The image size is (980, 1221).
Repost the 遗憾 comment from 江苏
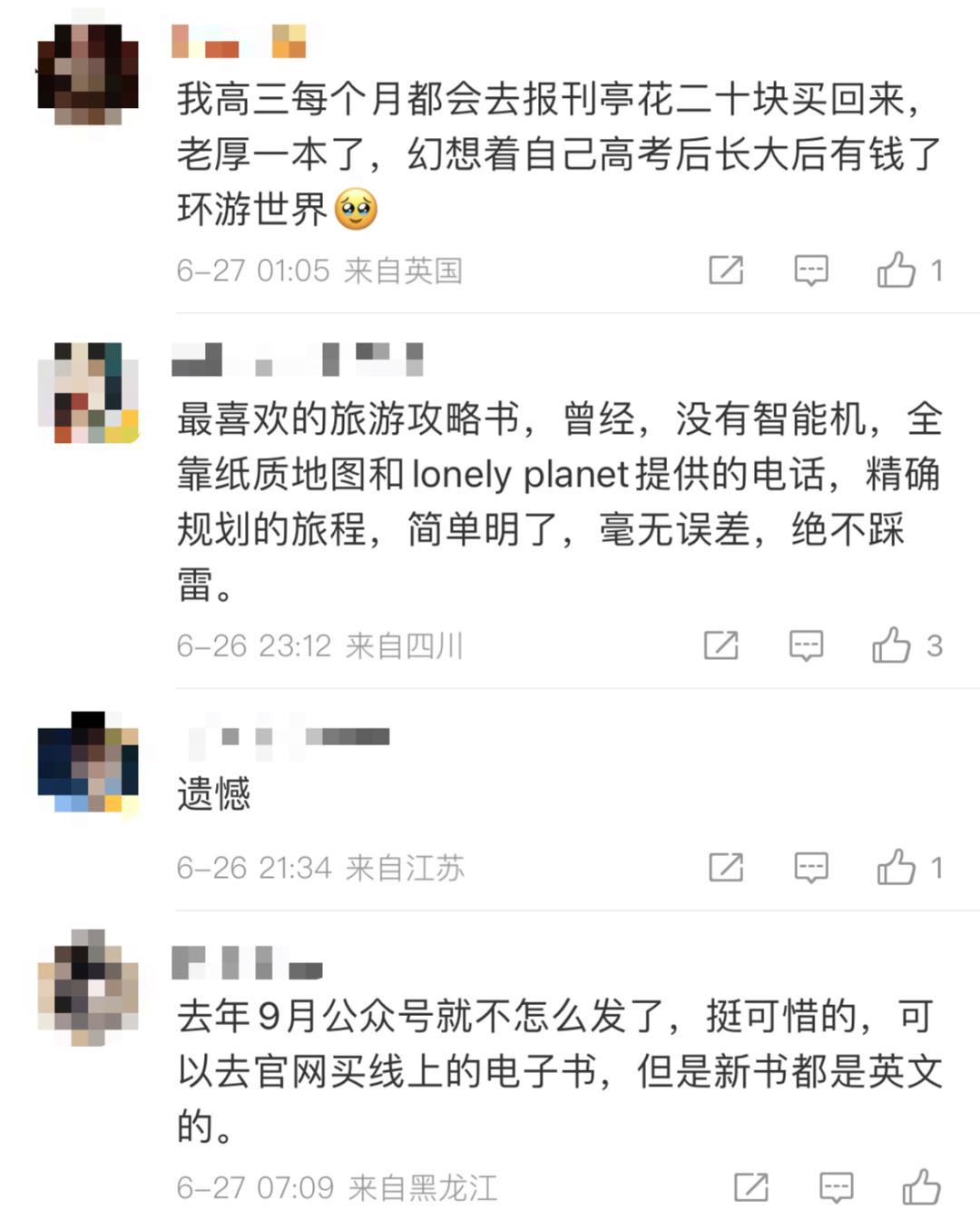[726, 867]
